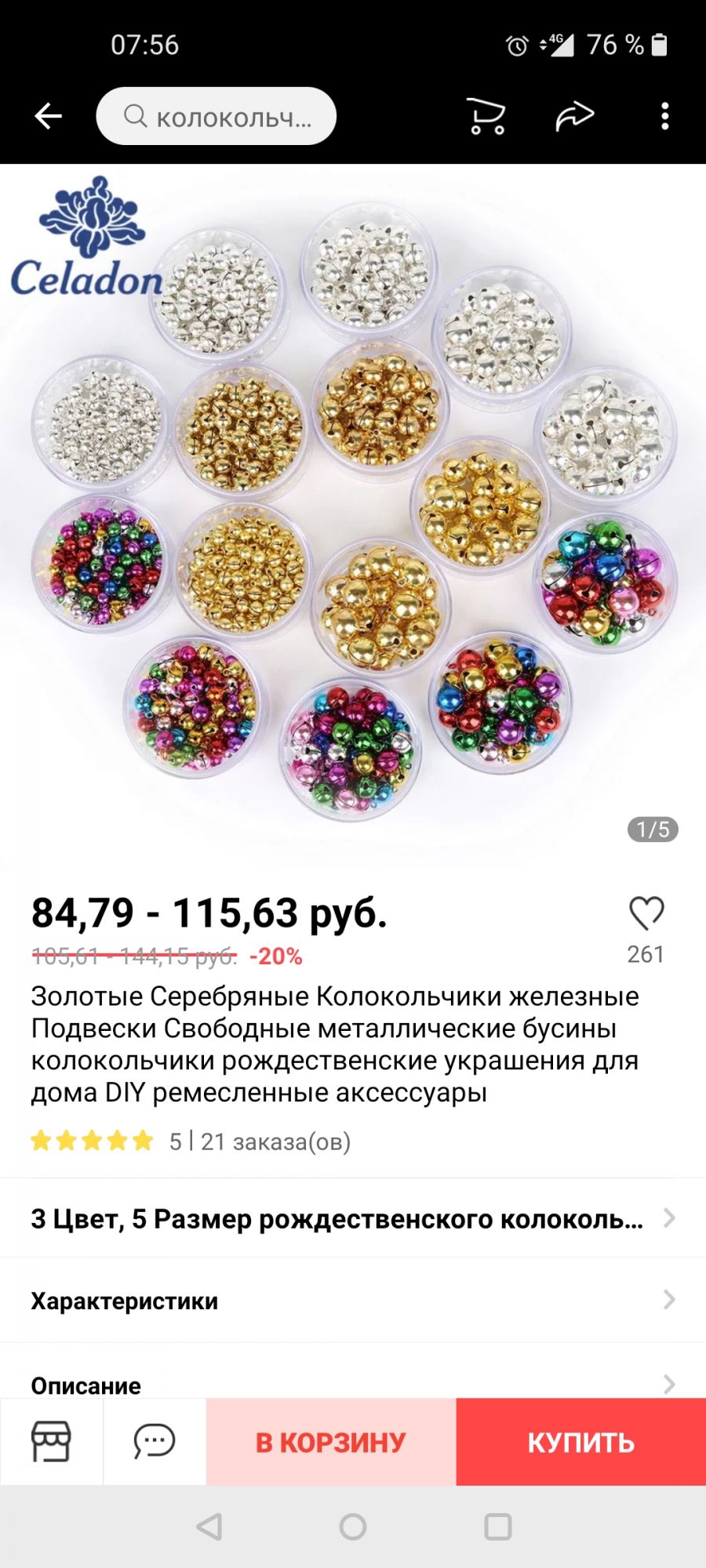Buy now with КУПИТЬ button
This screenshot has width=706, height=1568.
pyautogui.click(x=580, y=1442)
